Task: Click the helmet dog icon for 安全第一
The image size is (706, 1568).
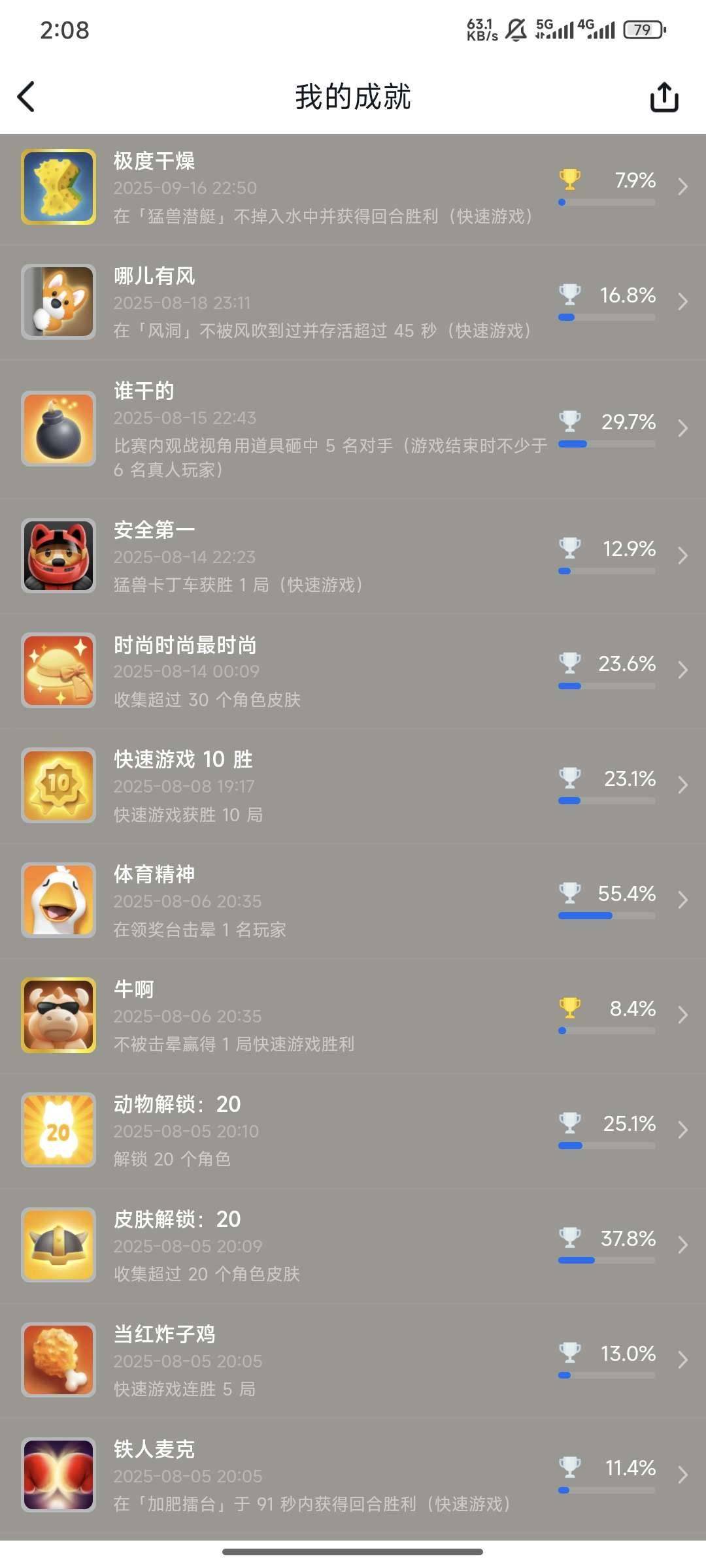Action: pyautogui.click(x=58, y=555)
